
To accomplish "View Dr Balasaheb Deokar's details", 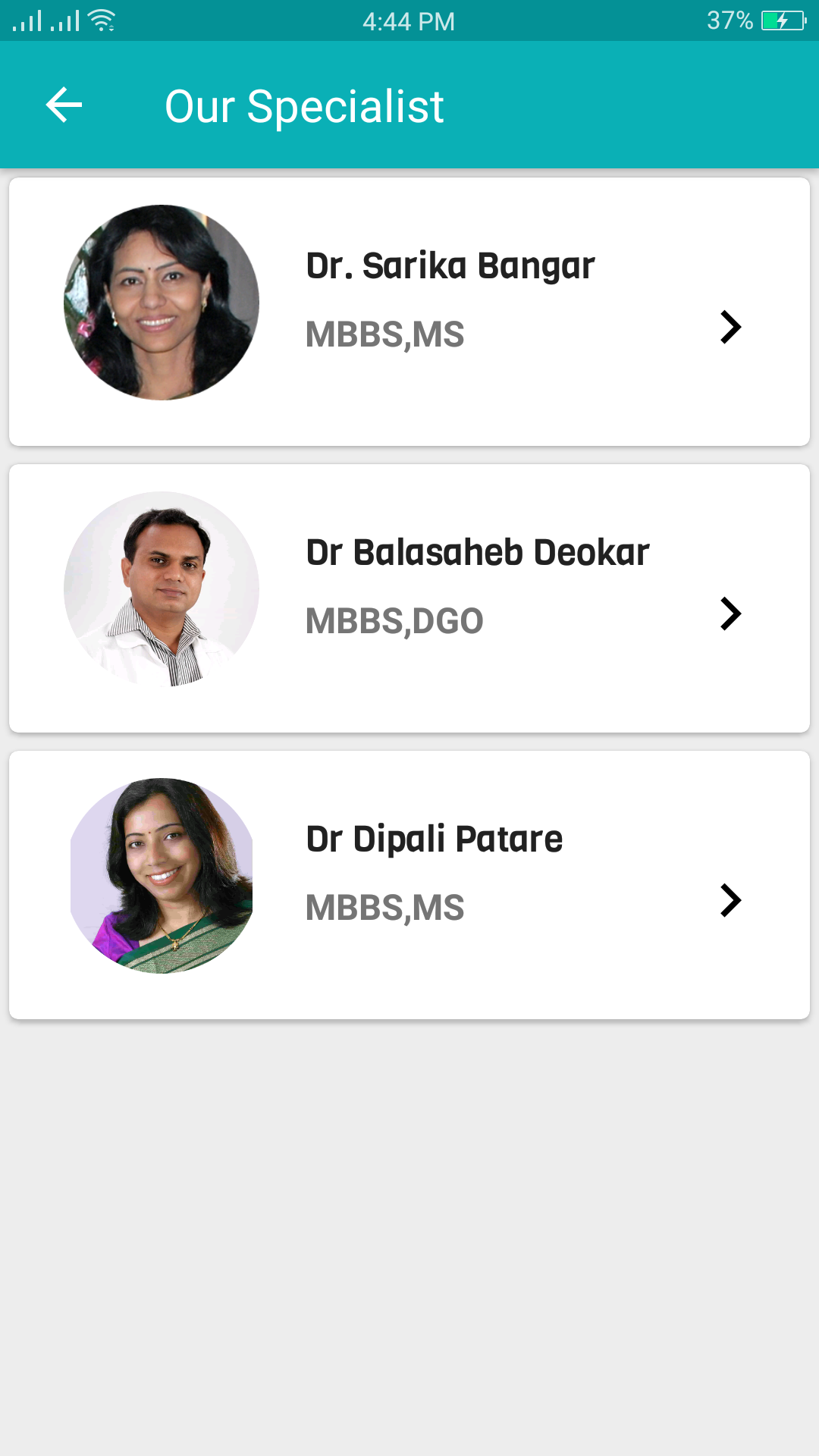I will [x=409, y=598].
